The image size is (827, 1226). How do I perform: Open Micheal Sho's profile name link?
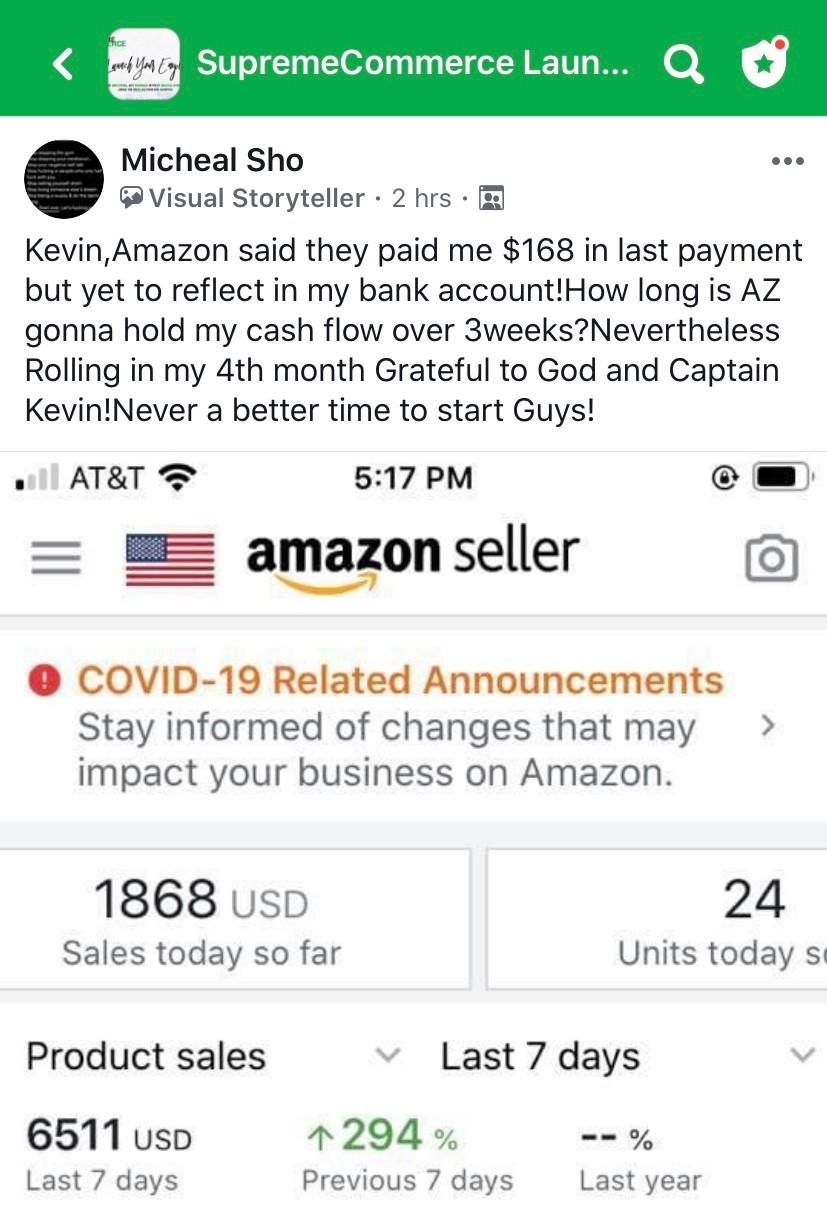212,160
